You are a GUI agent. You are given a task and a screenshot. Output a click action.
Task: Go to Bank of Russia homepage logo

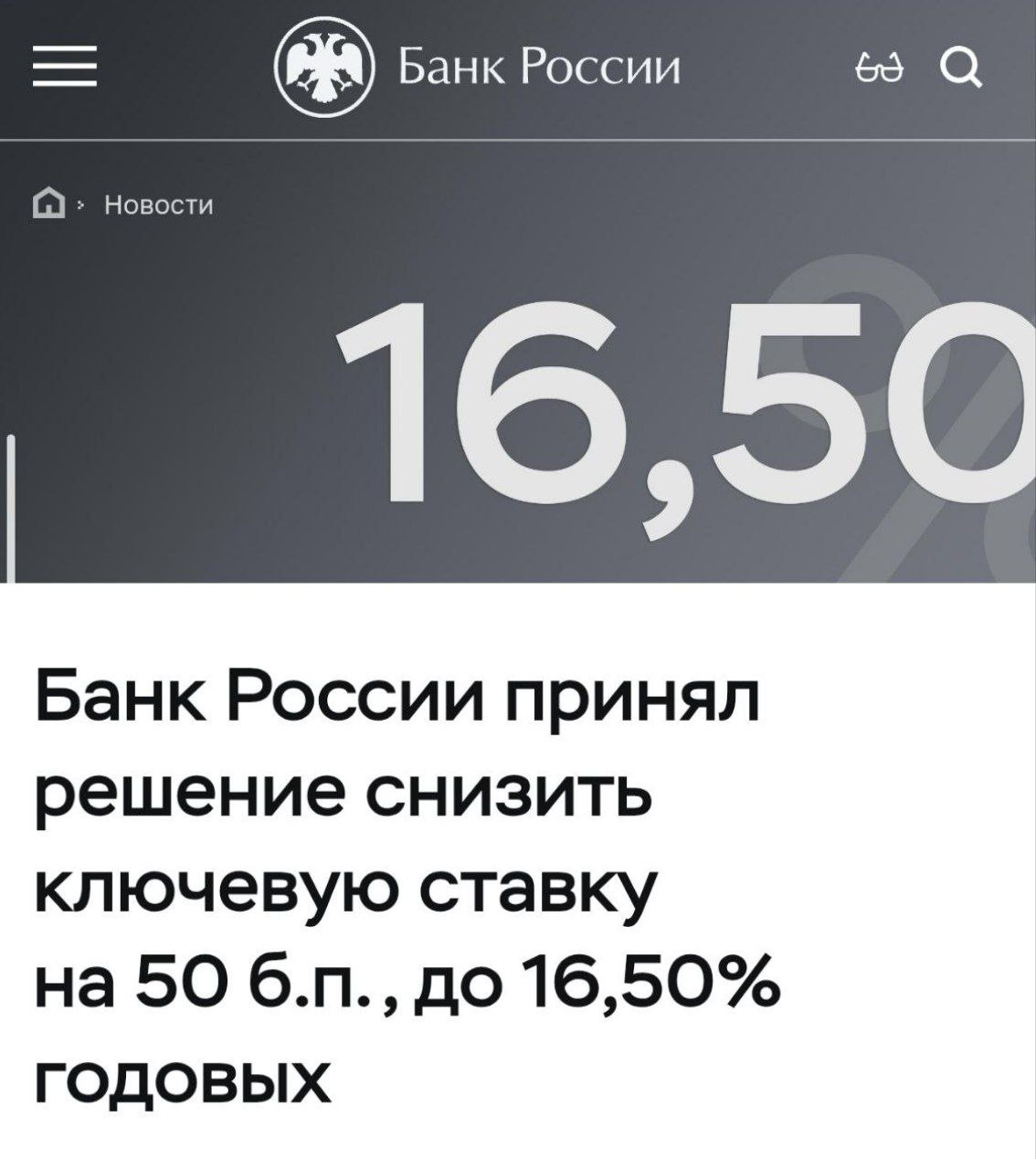pyautogui.click(x=325, y=68)
